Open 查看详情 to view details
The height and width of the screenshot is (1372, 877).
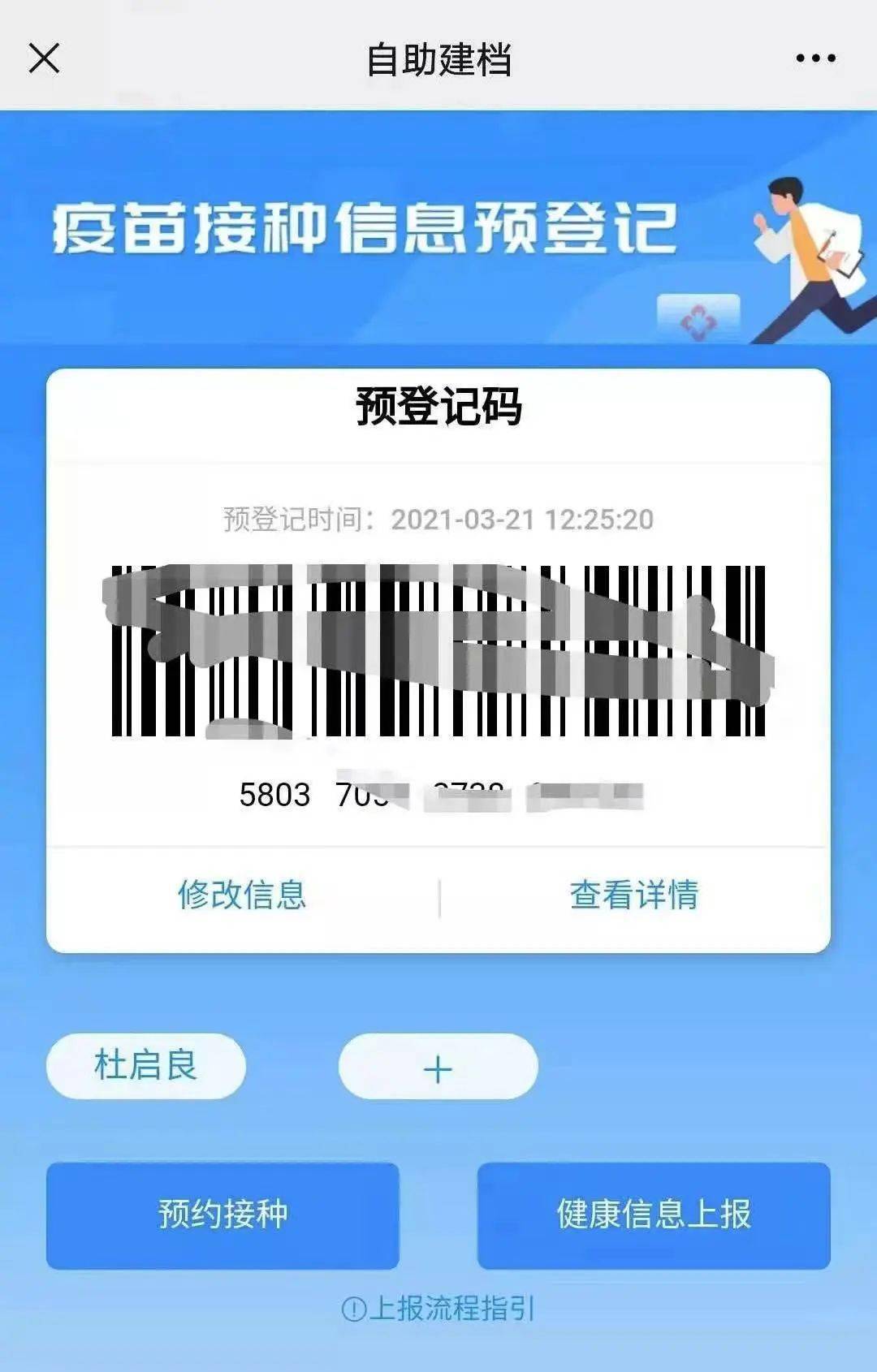(634, 895)
